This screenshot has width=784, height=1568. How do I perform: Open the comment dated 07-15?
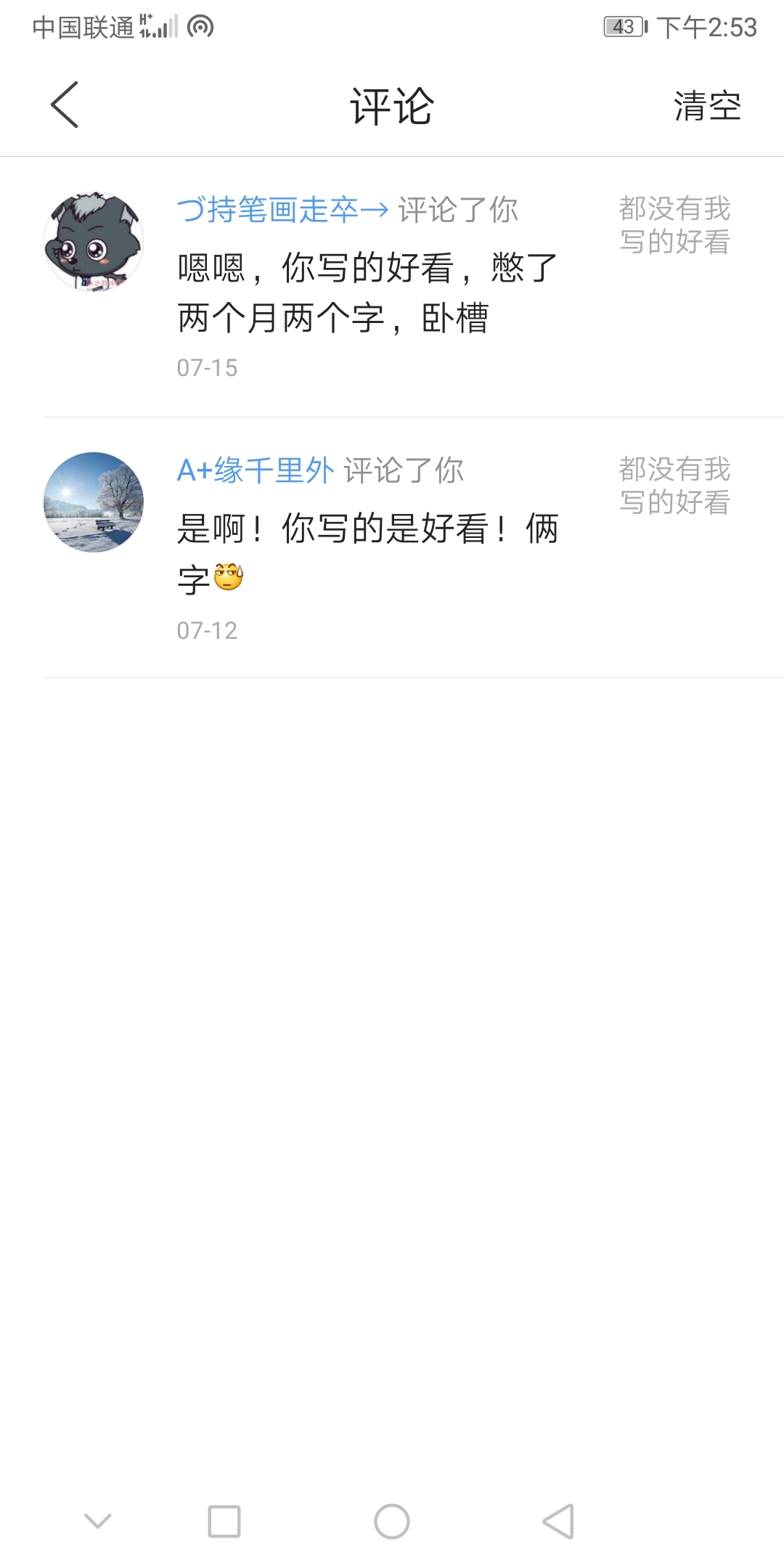pyautogui.click(x=367, y=293)
